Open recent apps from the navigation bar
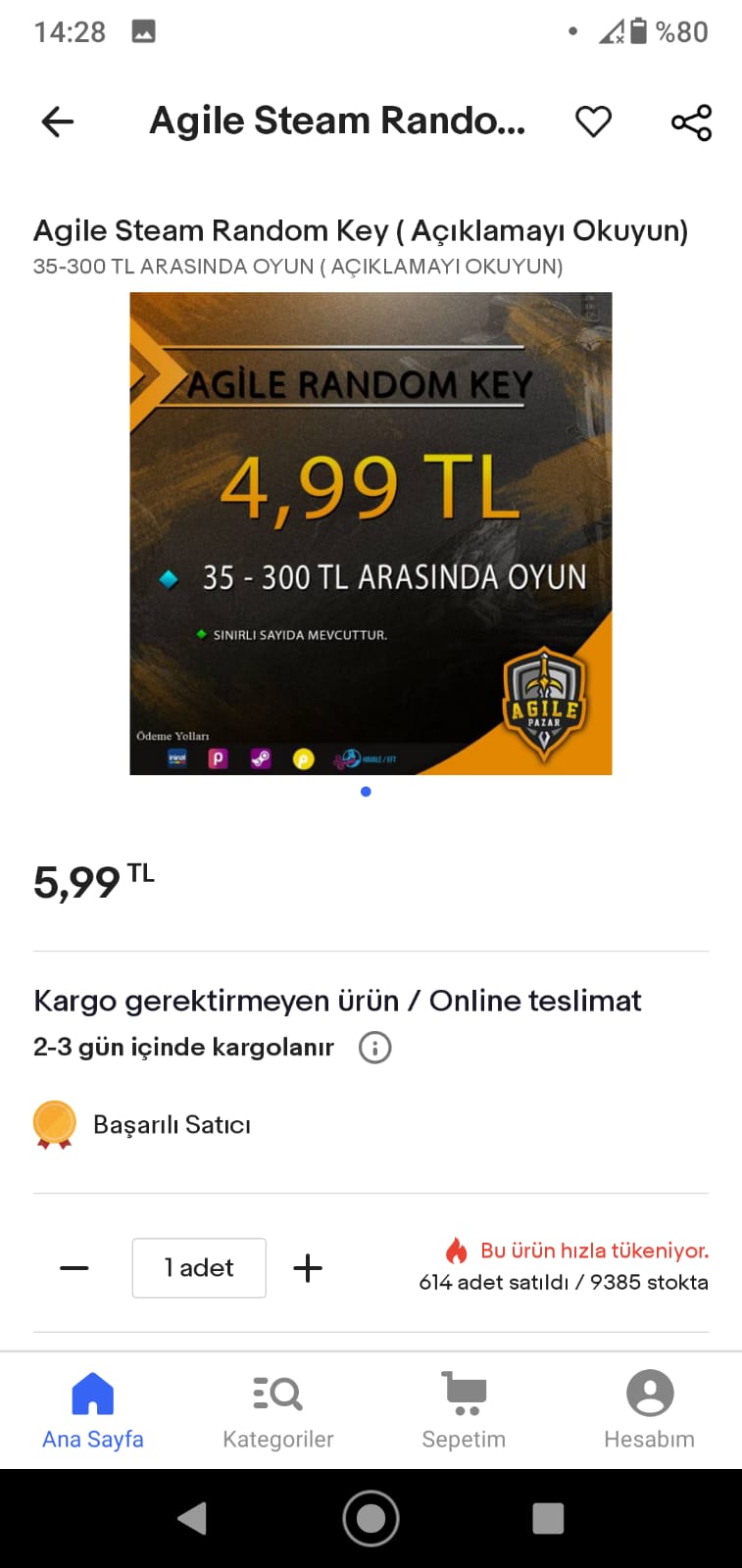 click(548, 1518)
